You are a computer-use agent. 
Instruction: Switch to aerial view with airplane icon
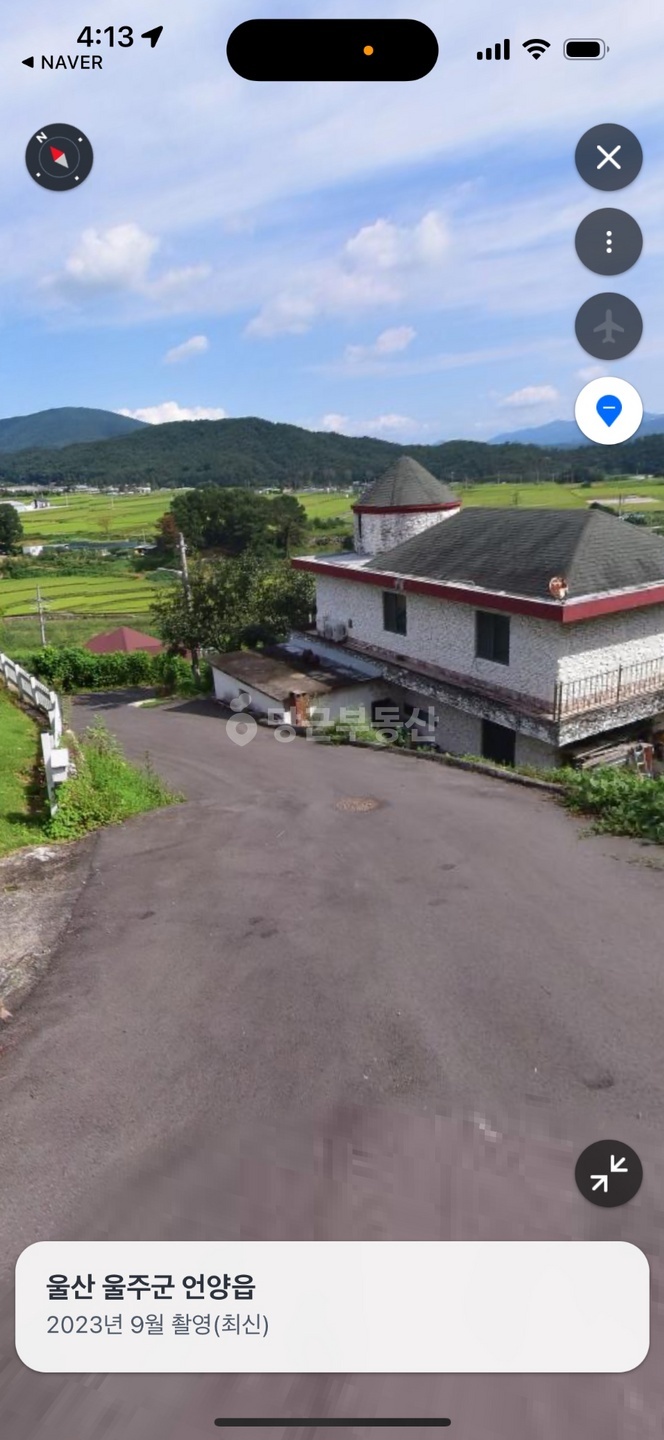tap(608, 326)
